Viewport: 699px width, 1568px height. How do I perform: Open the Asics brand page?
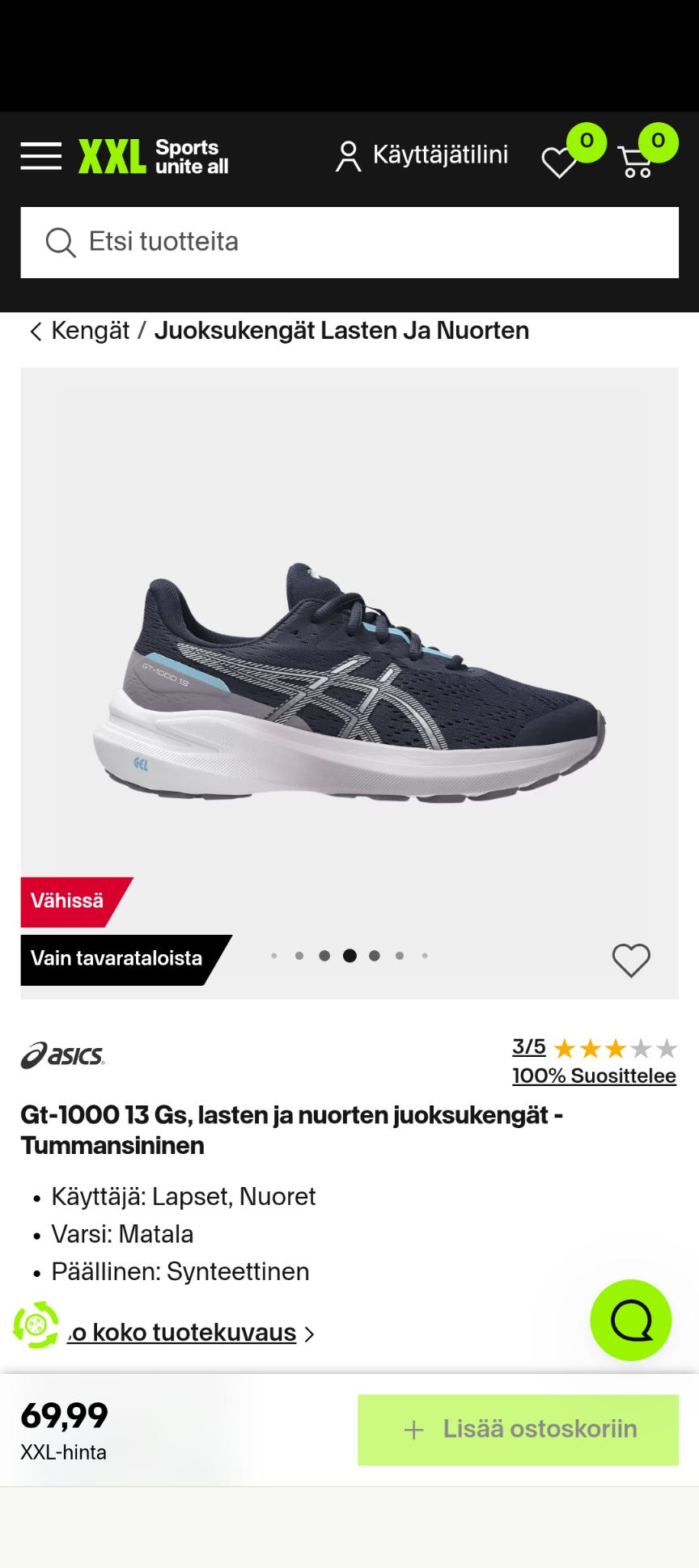(x=63, y=1055)
